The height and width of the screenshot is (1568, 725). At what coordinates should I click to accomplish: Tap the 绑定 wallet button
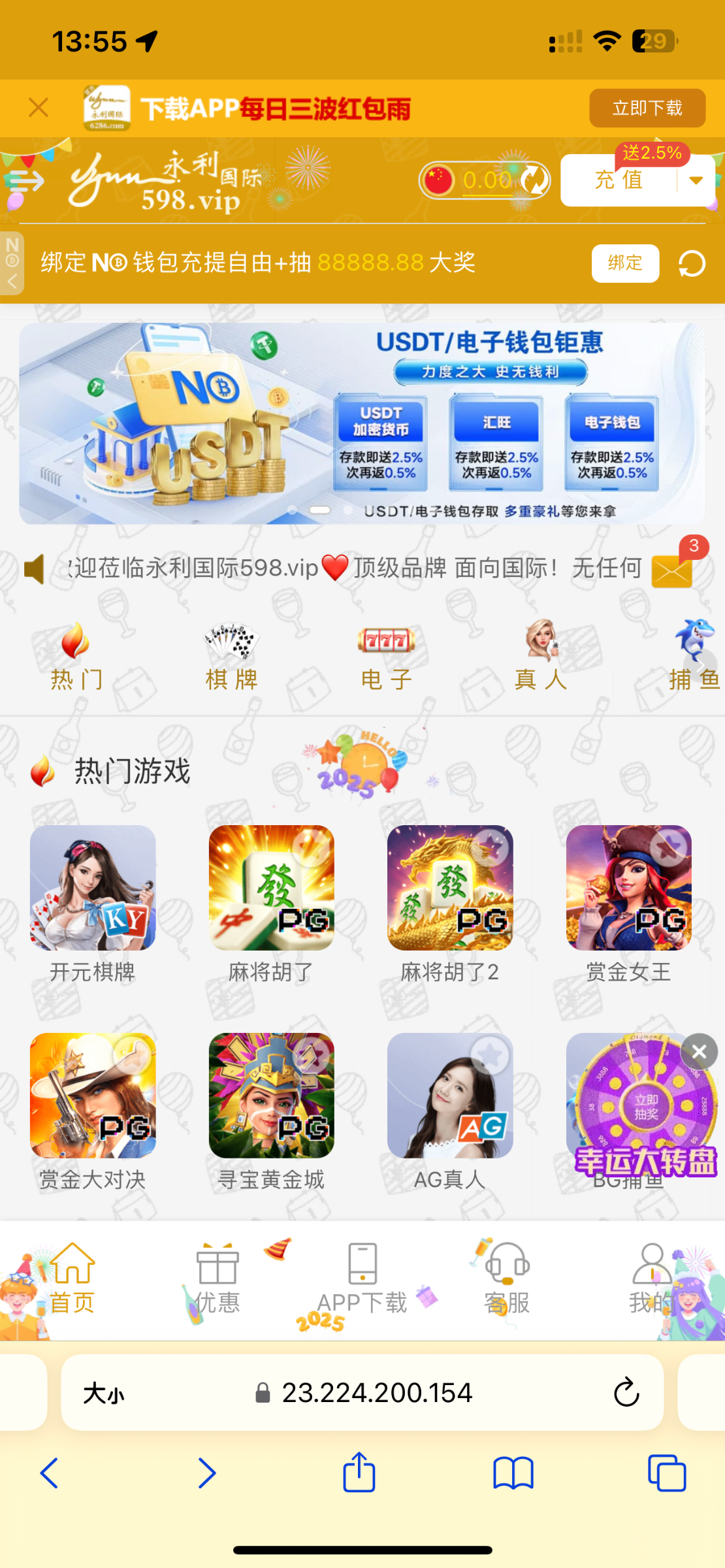624,263
